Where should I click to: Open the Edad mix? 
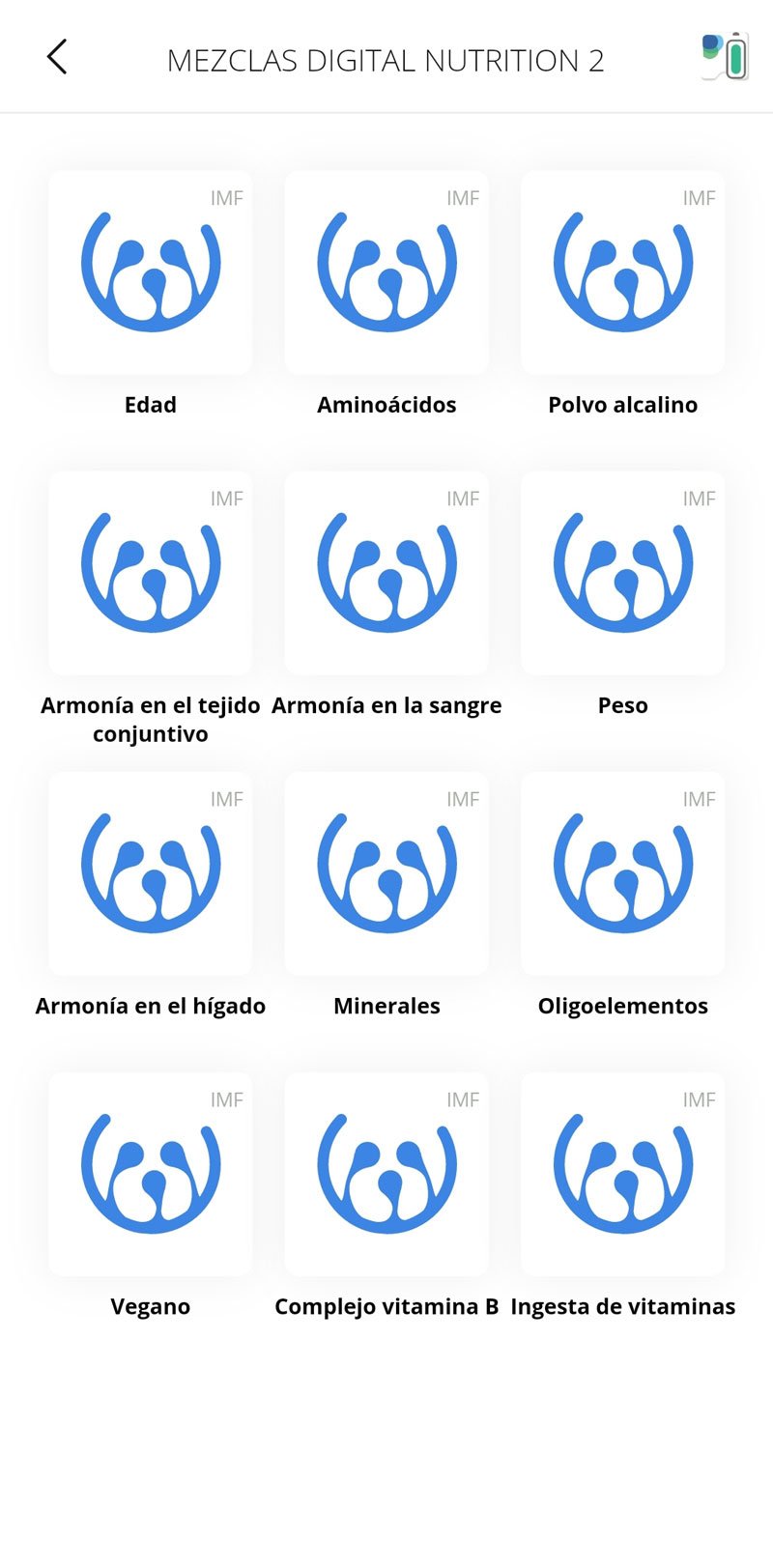coord(151,273)
